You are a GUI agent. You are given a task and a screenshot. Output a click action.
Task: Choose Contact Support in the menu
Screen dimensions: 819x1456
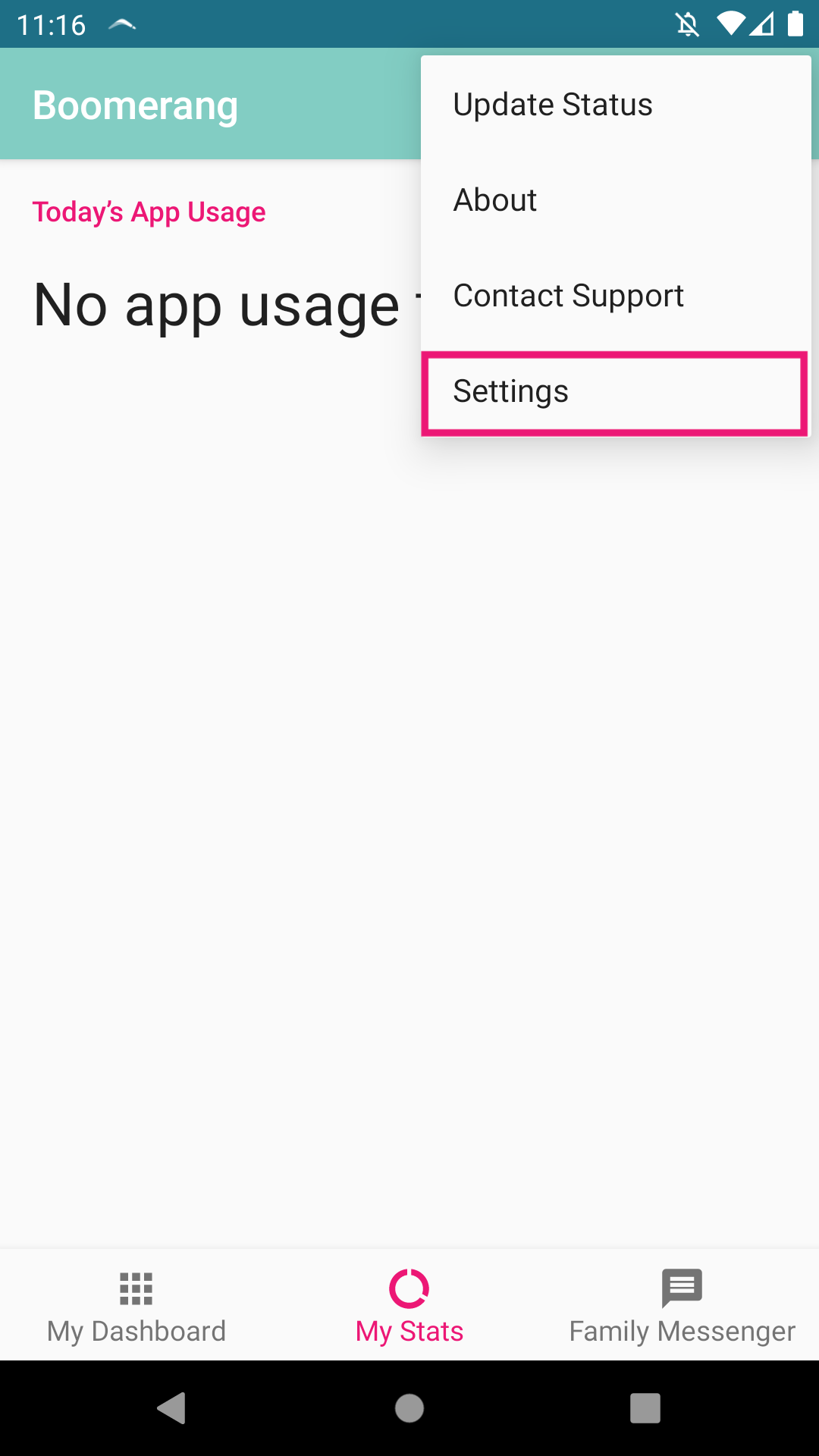616,296
